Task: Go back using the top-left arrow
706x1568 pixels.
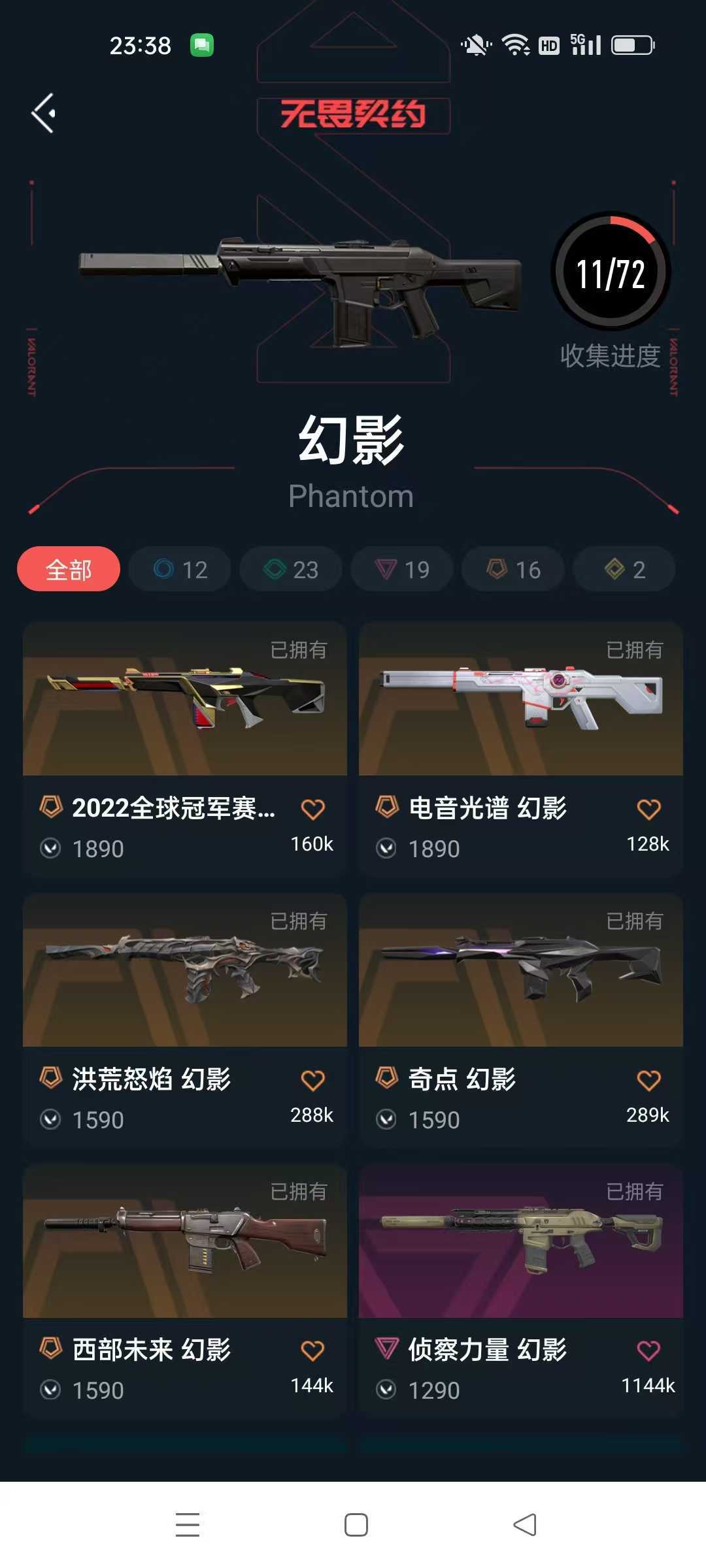Action: click(43, 113)
